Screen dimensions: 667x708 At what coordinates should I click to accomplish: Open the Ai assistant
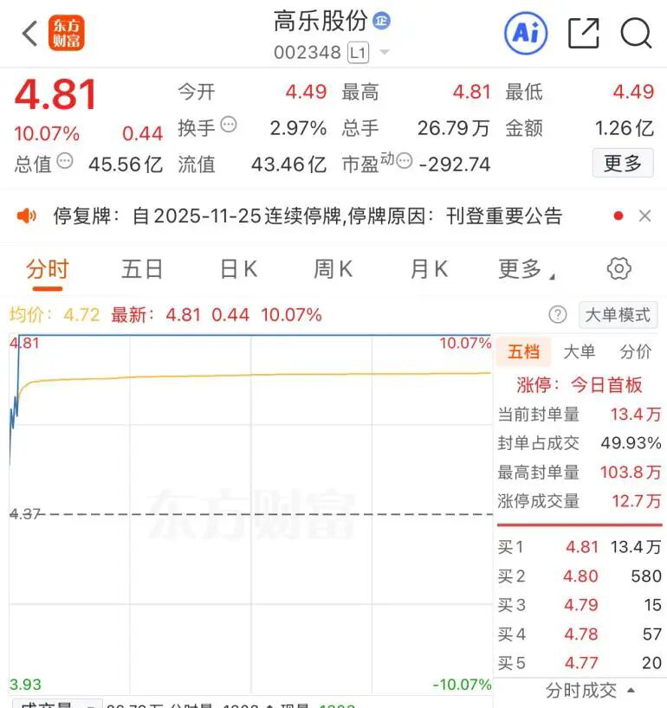(526, 33)
